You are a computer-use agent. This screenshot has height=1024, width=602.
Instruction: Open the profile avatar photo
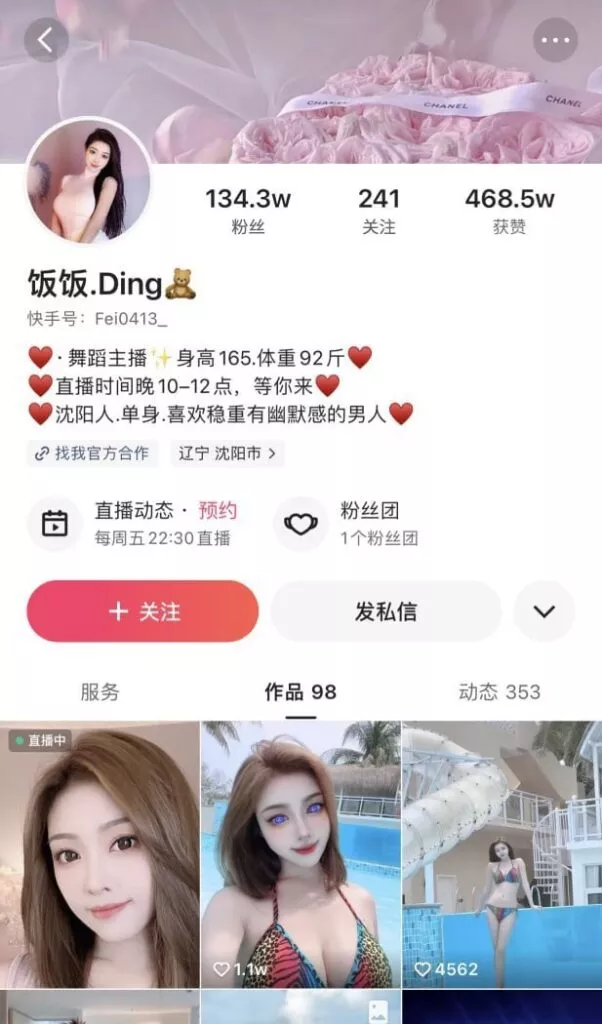click(88, 181)
